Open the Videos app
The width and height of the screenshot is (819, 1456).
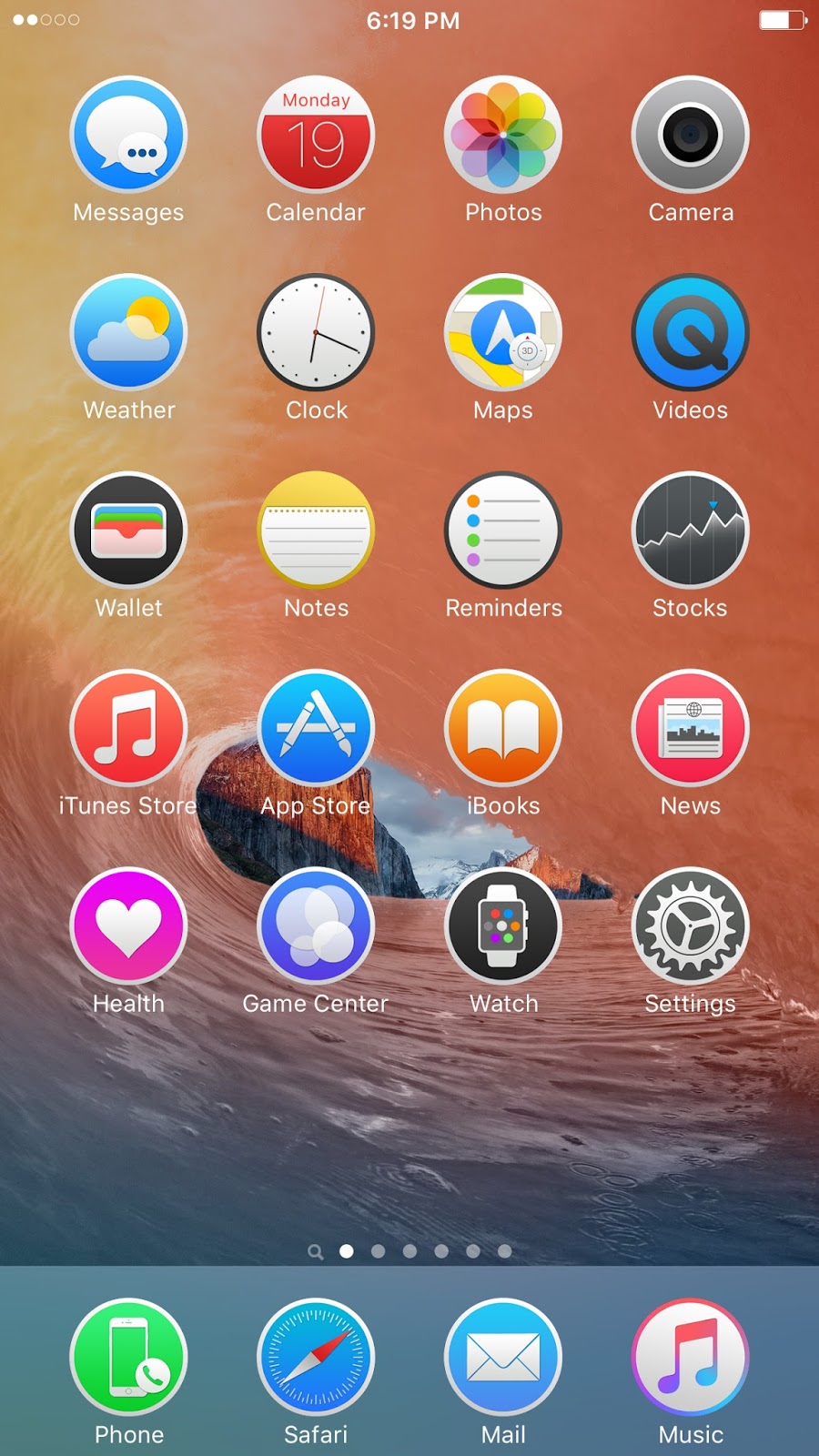691,332
